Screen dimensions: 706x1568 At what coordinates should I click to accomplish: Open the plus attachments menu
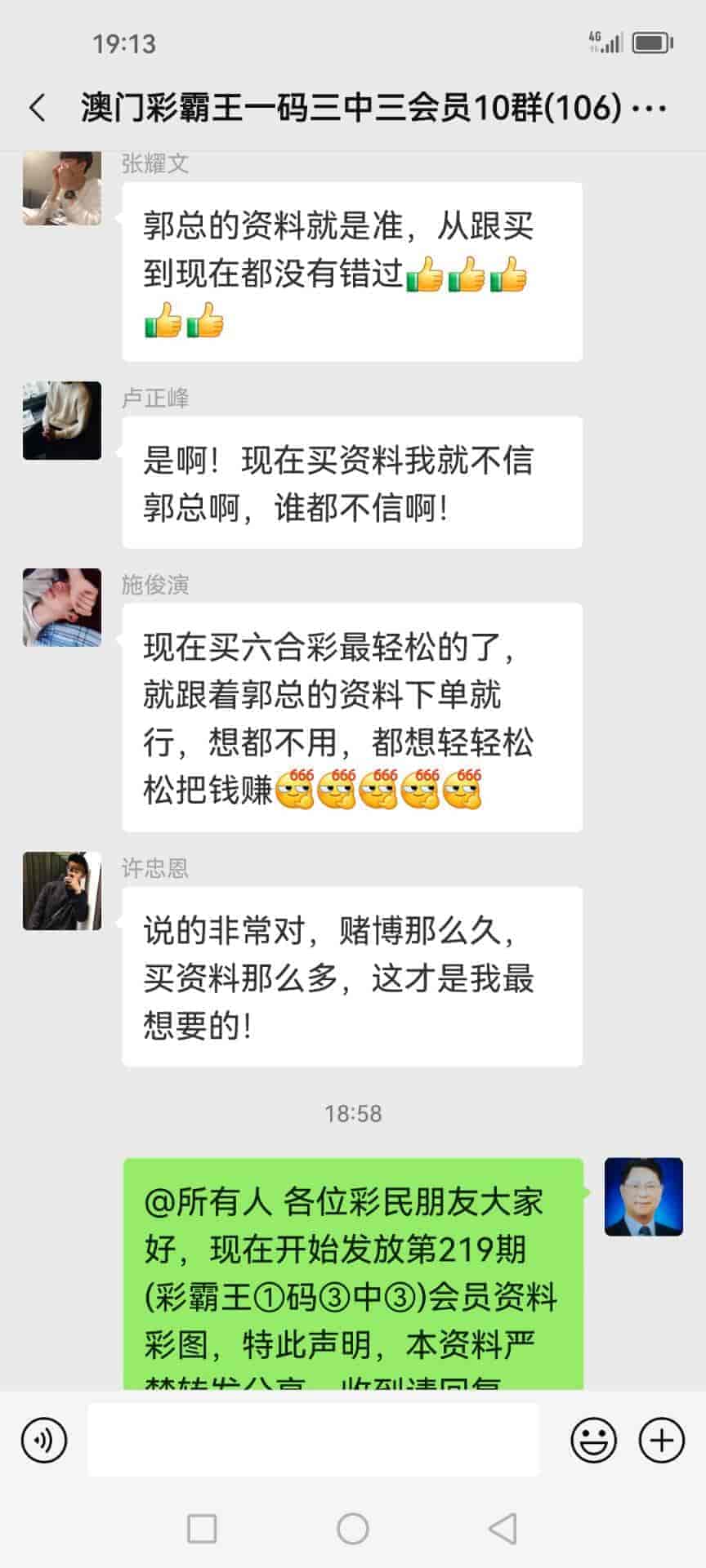coord(661,1440)
